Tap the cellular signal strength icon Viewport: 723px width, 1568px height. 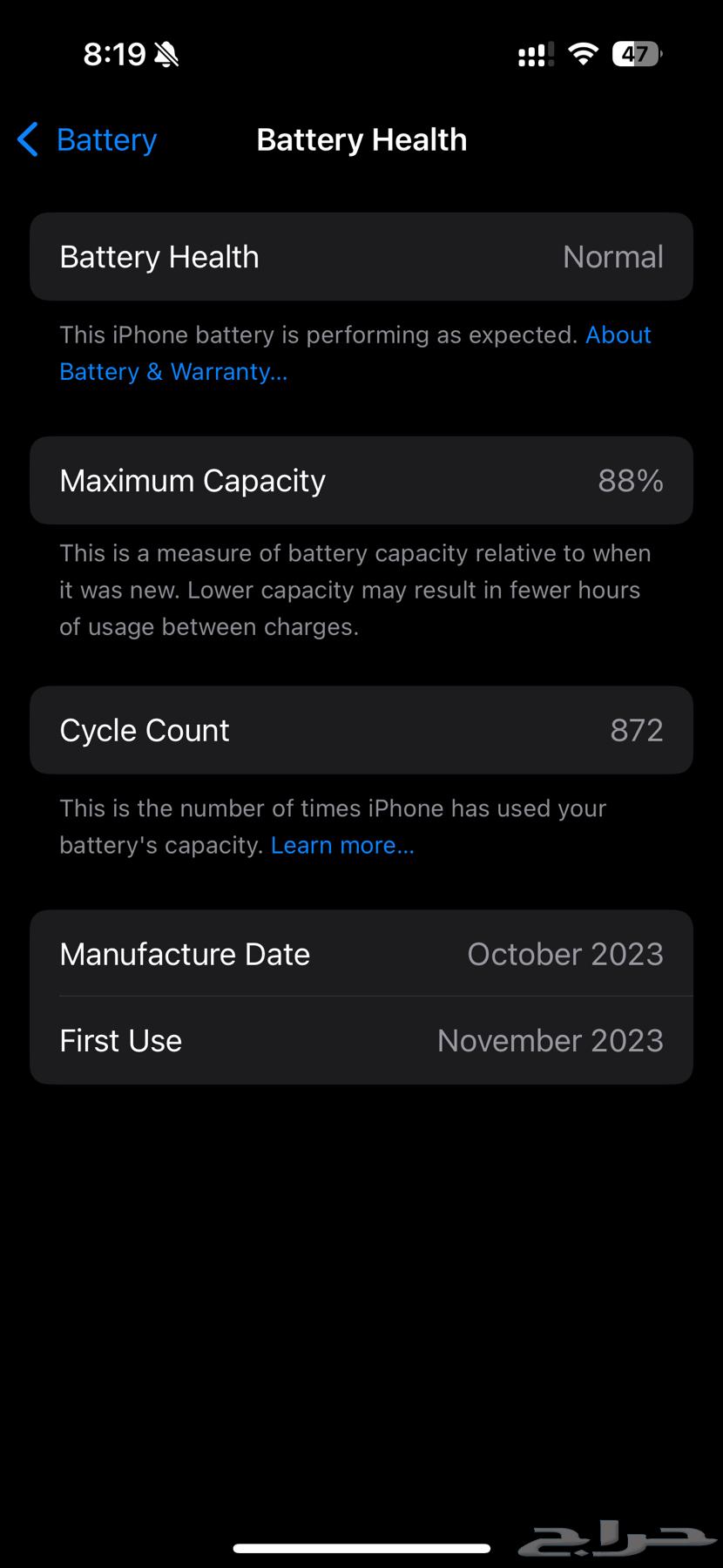533,54
